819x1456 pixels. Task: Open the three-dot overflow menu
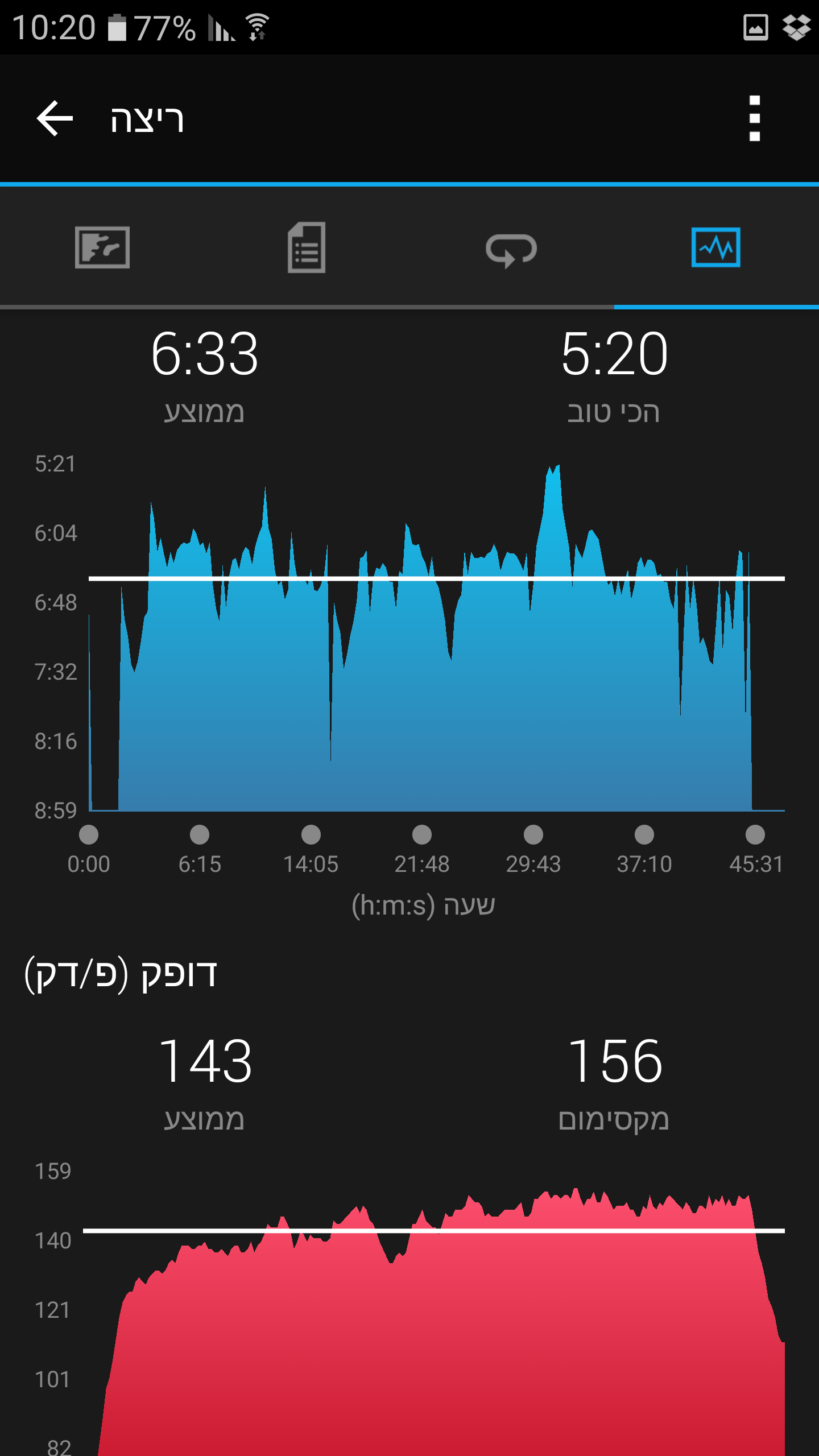[754, 118]
